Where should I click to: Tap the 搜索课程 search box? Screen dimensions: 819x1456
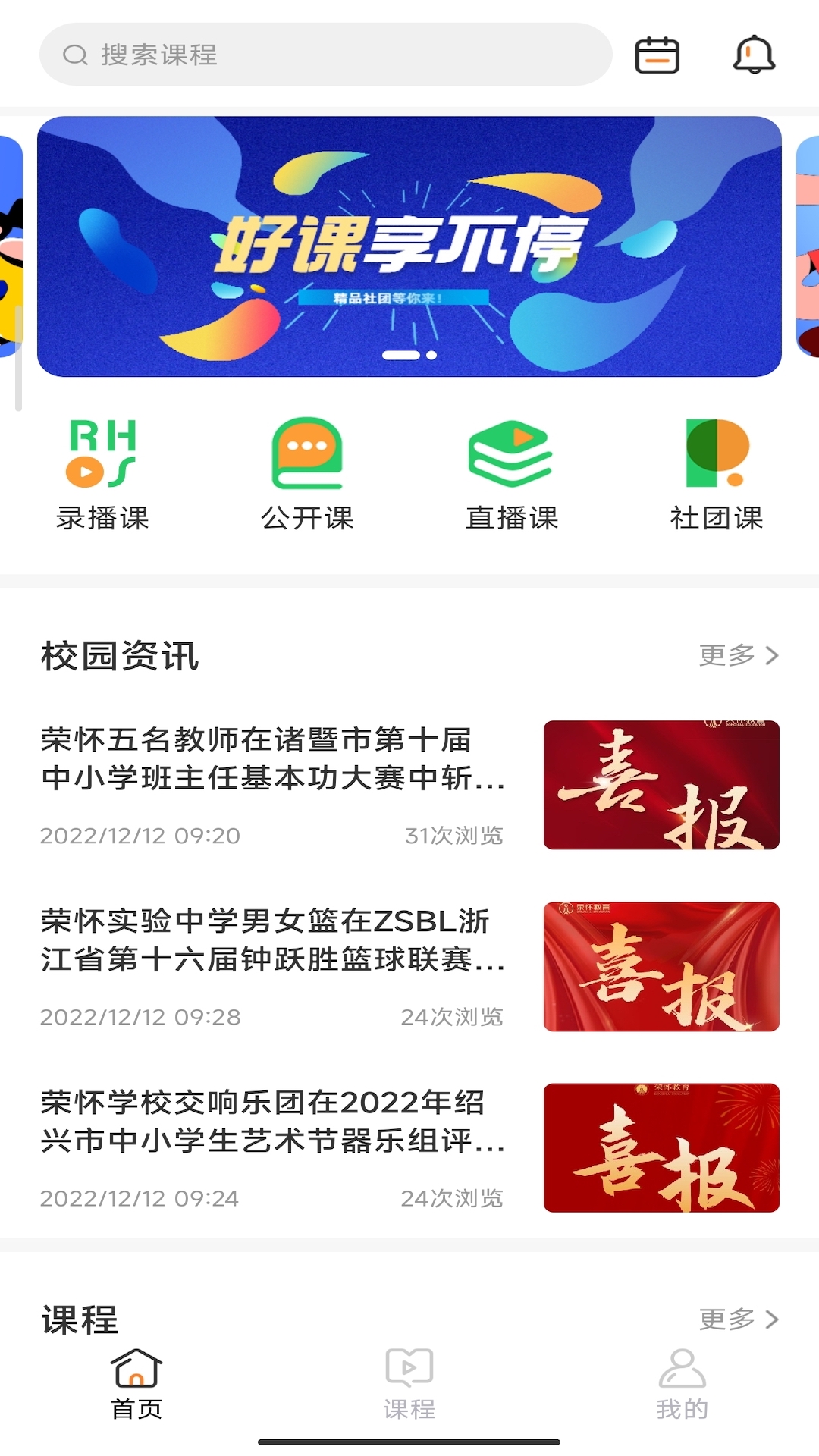click(x=326, y=55)
